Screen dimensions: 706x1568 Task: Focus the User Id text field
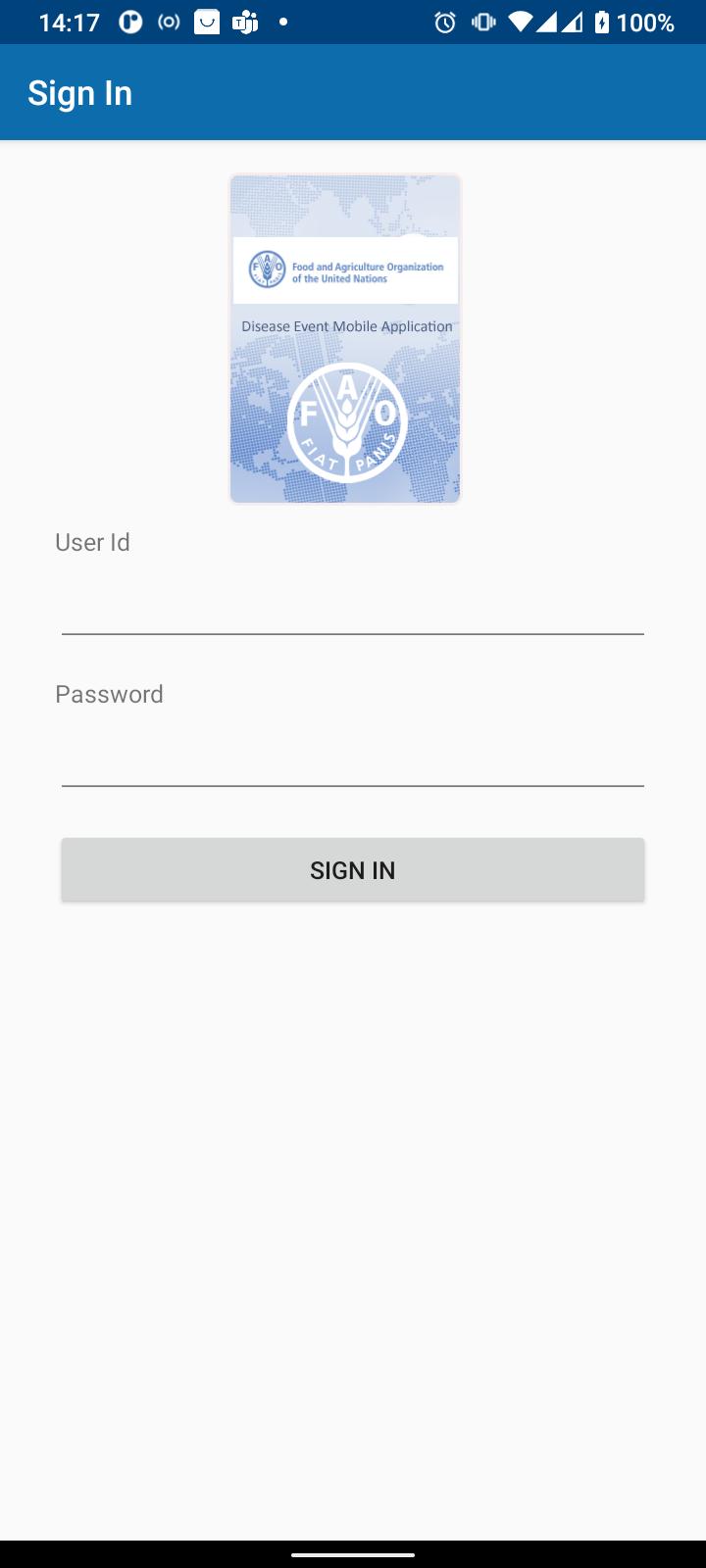[x=353, y=603]
